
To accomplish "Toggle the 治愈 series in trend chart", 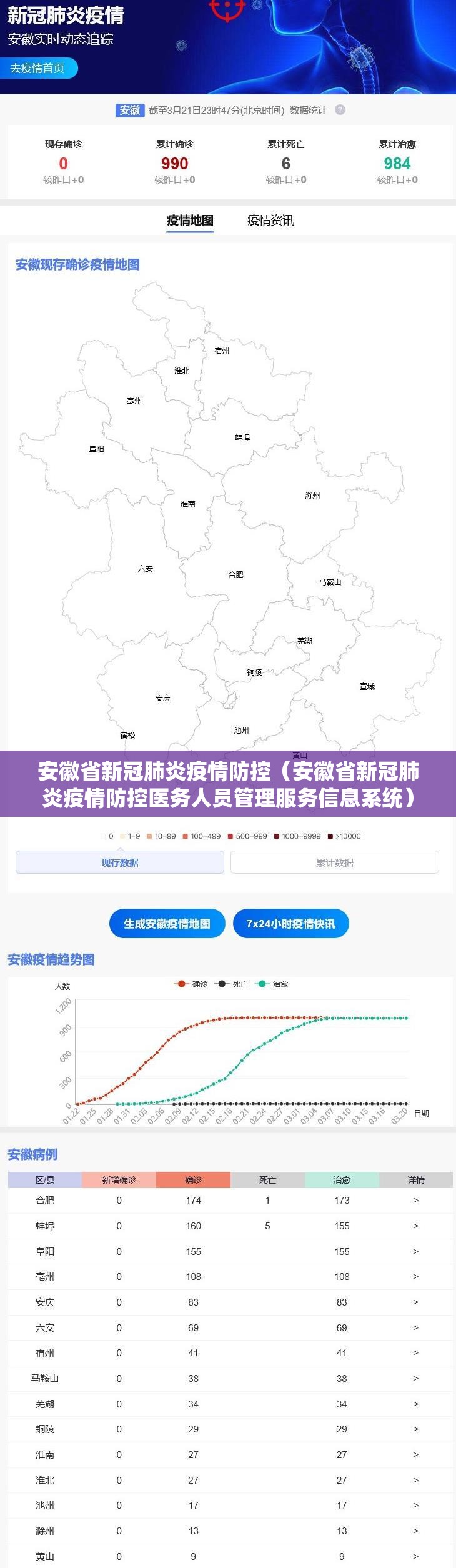I will [x=272, y=984].
